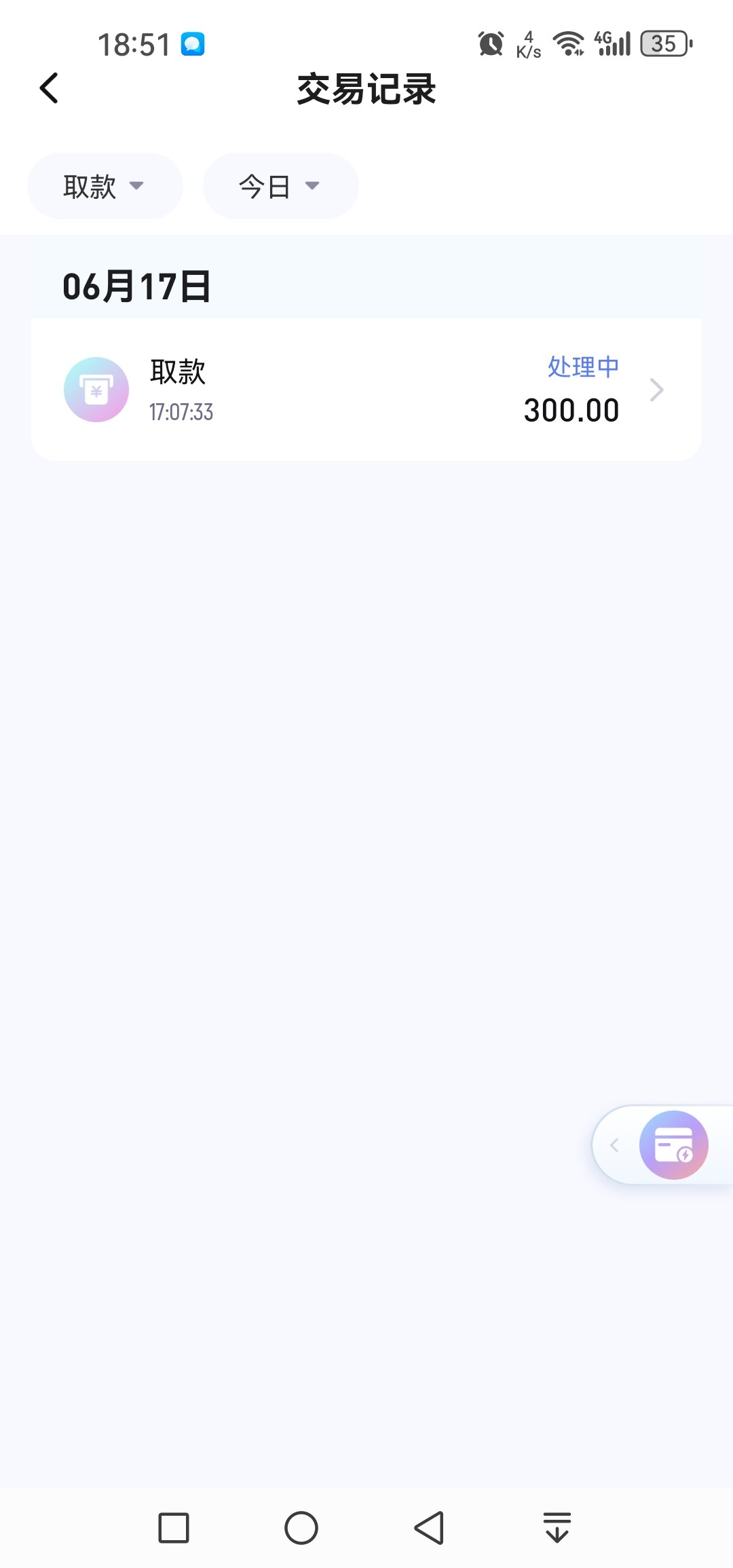Go back from the 交易记录 page
Viewport: 733px width, 1568px height.
[49, 88]
